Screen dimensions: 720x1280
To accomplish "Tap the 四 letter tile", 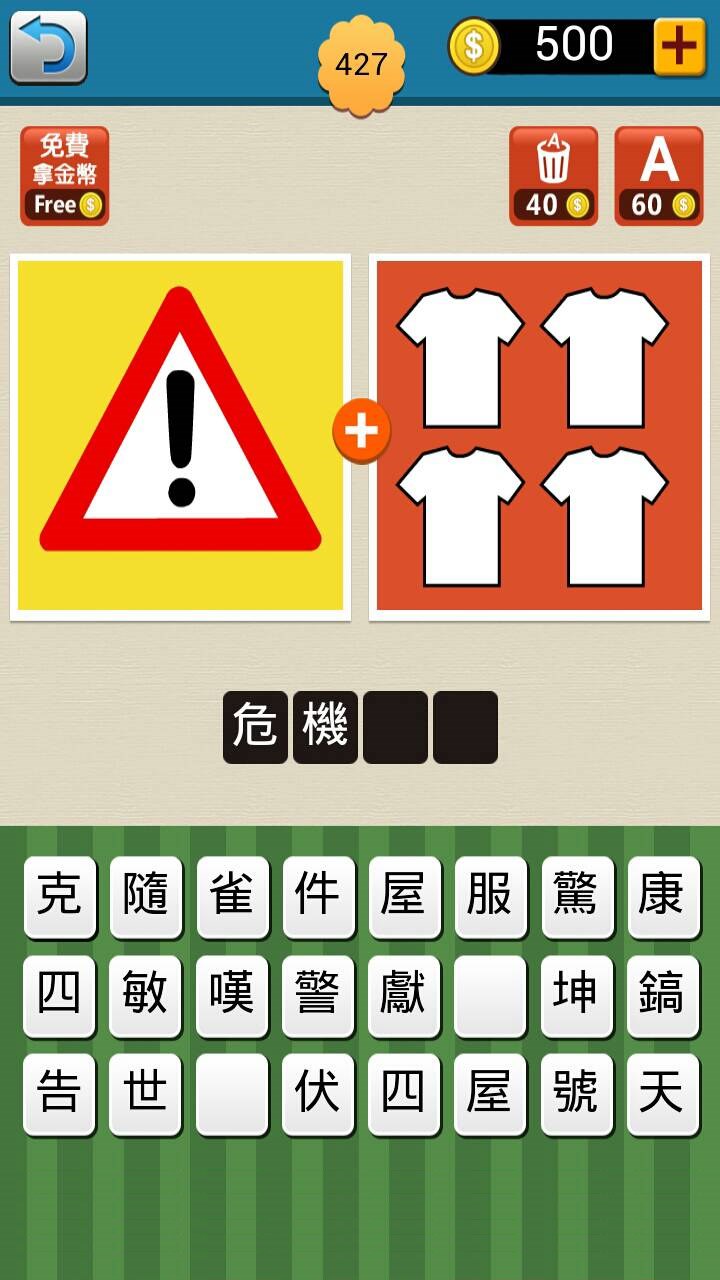I will pyautogui.click(x=59, y=996).
